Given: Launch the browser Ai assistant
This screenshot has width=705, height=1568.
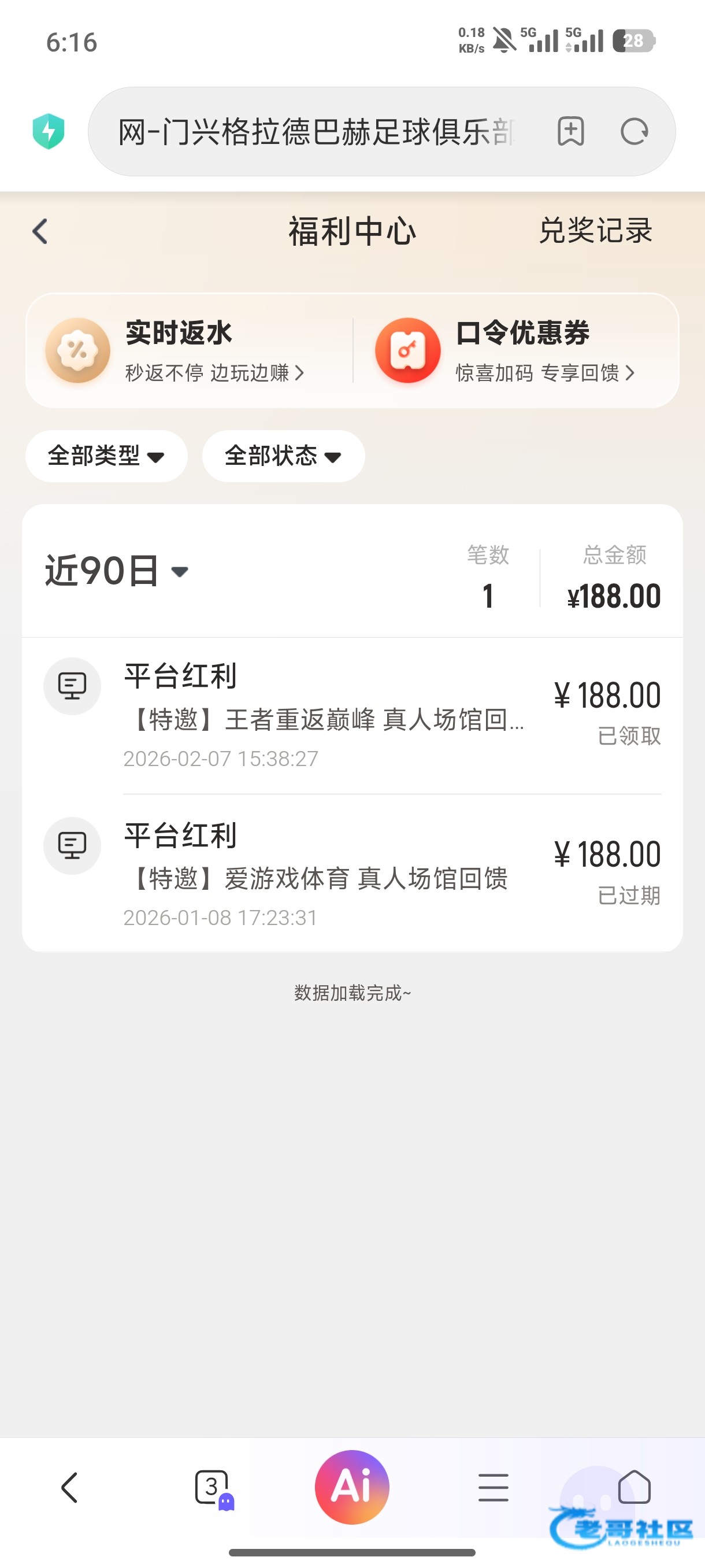Looking at the screenshot, I should click(351, 1486).
